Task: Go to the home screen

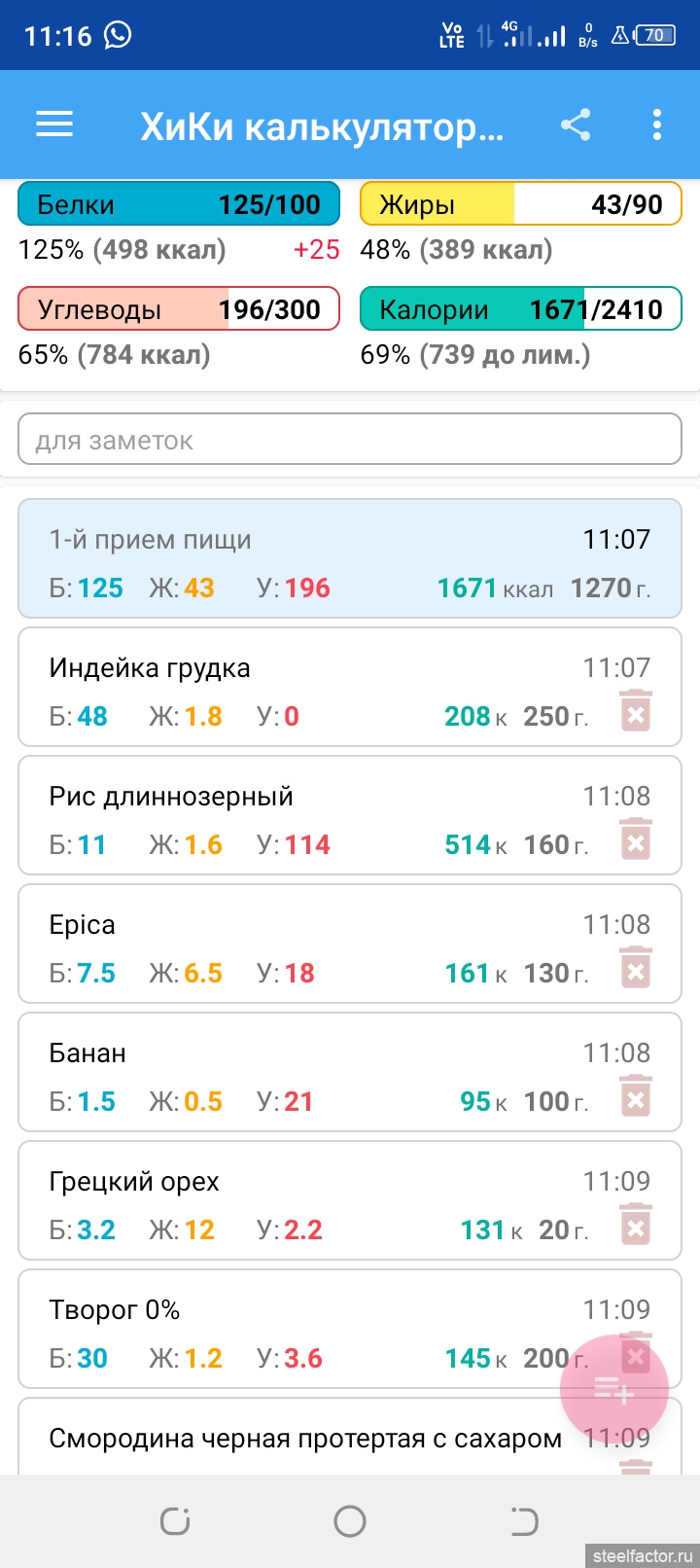Action: click(x=350, y=1521)
